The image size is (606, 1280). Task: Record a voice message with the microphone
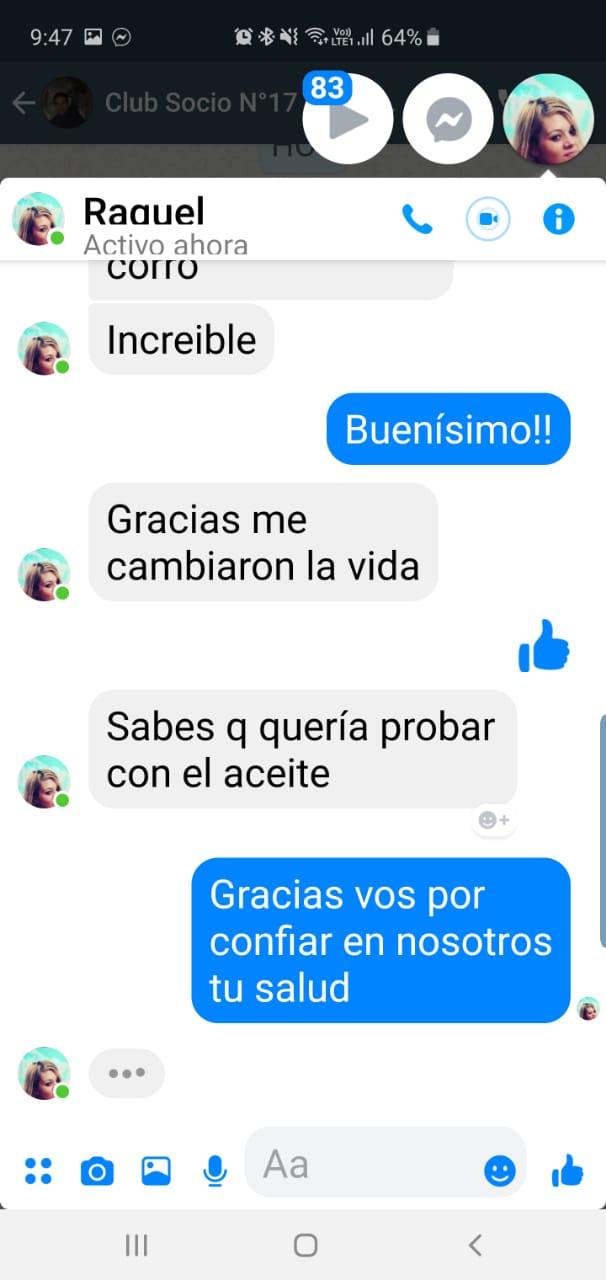point(215,1170)
